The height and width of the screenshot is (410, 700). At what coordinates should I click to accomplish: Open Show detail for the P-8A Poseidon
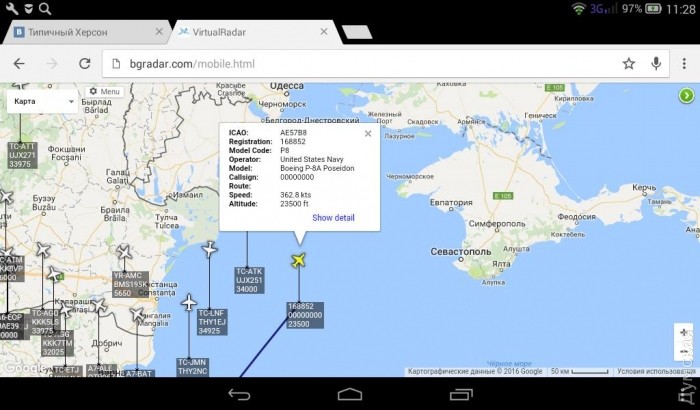pos(333,217)
